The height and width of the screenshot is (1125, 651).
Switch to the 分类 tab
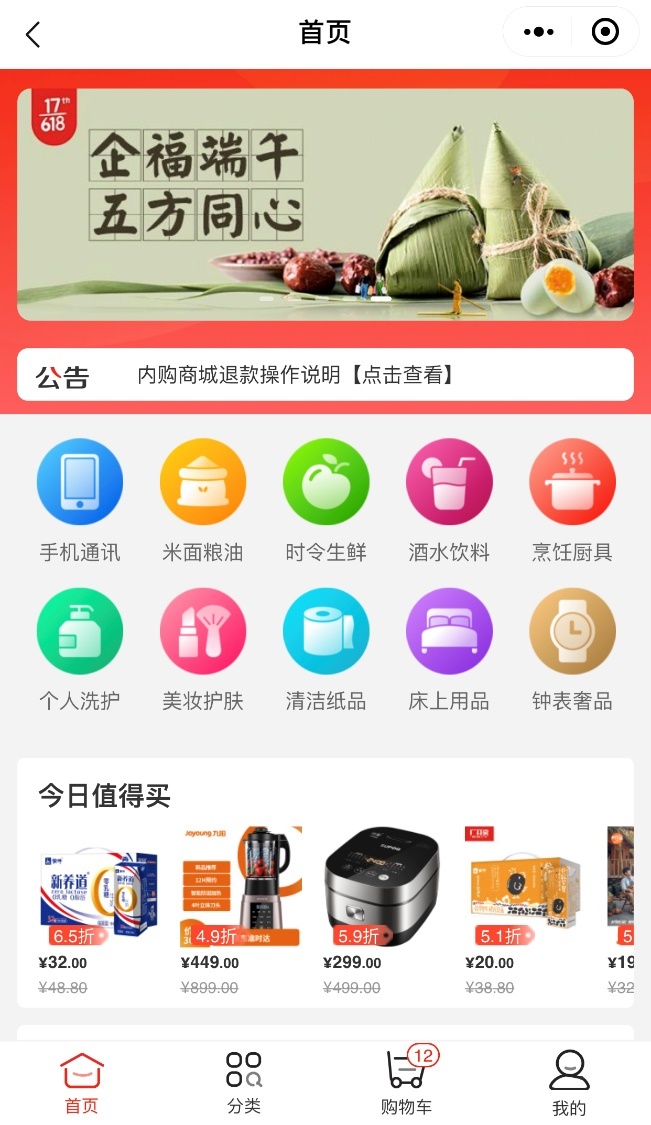pyautogui.click(x=244, y=1083)
